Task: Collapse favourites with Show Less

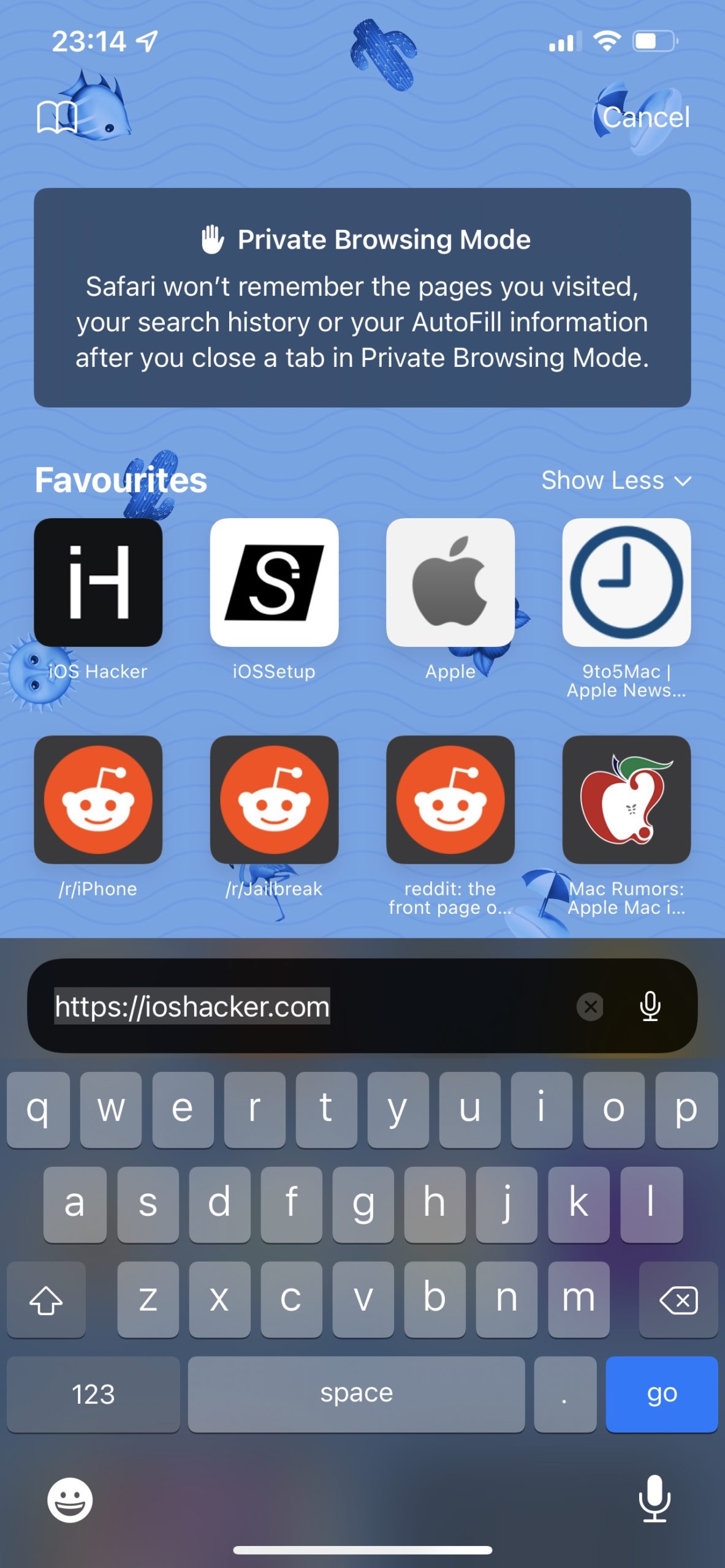Action: pos(616,480)
